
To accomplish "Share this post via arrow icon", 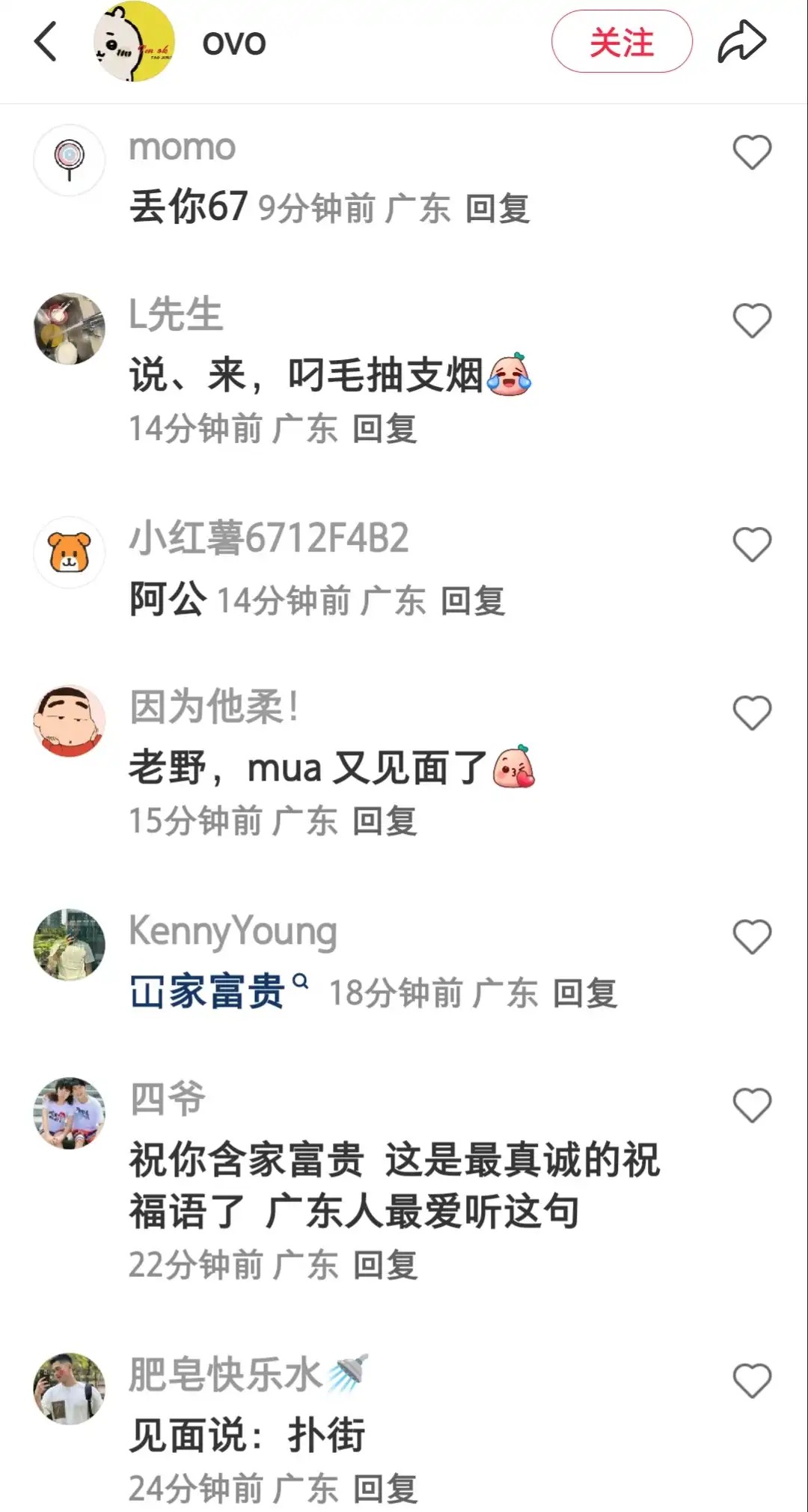I will pyautogui.click(x=741, y=42).
